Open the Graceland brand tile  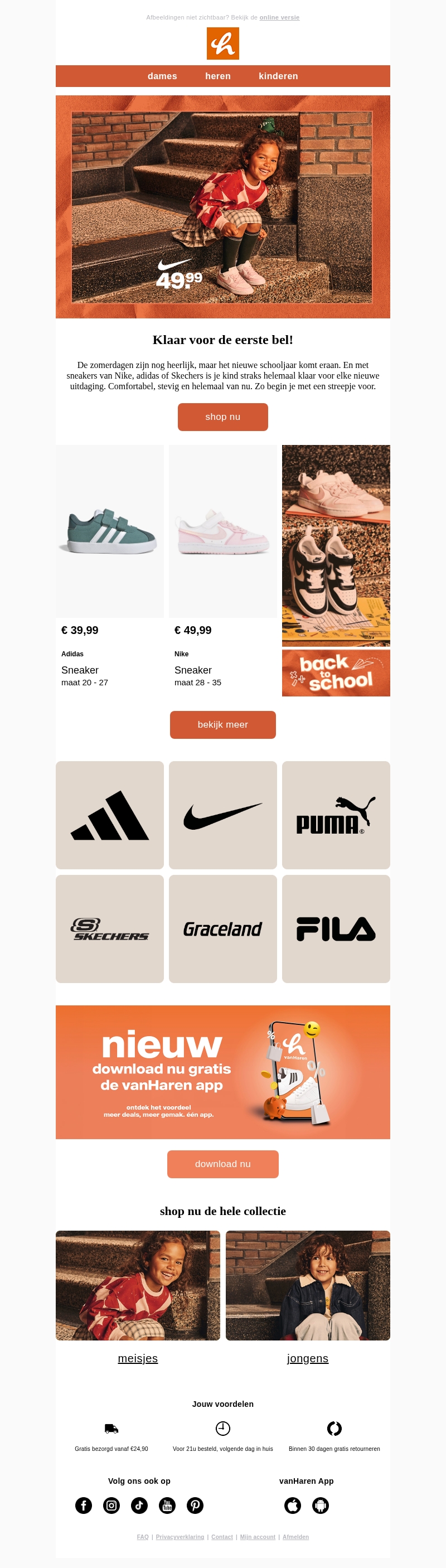(222, 929)
